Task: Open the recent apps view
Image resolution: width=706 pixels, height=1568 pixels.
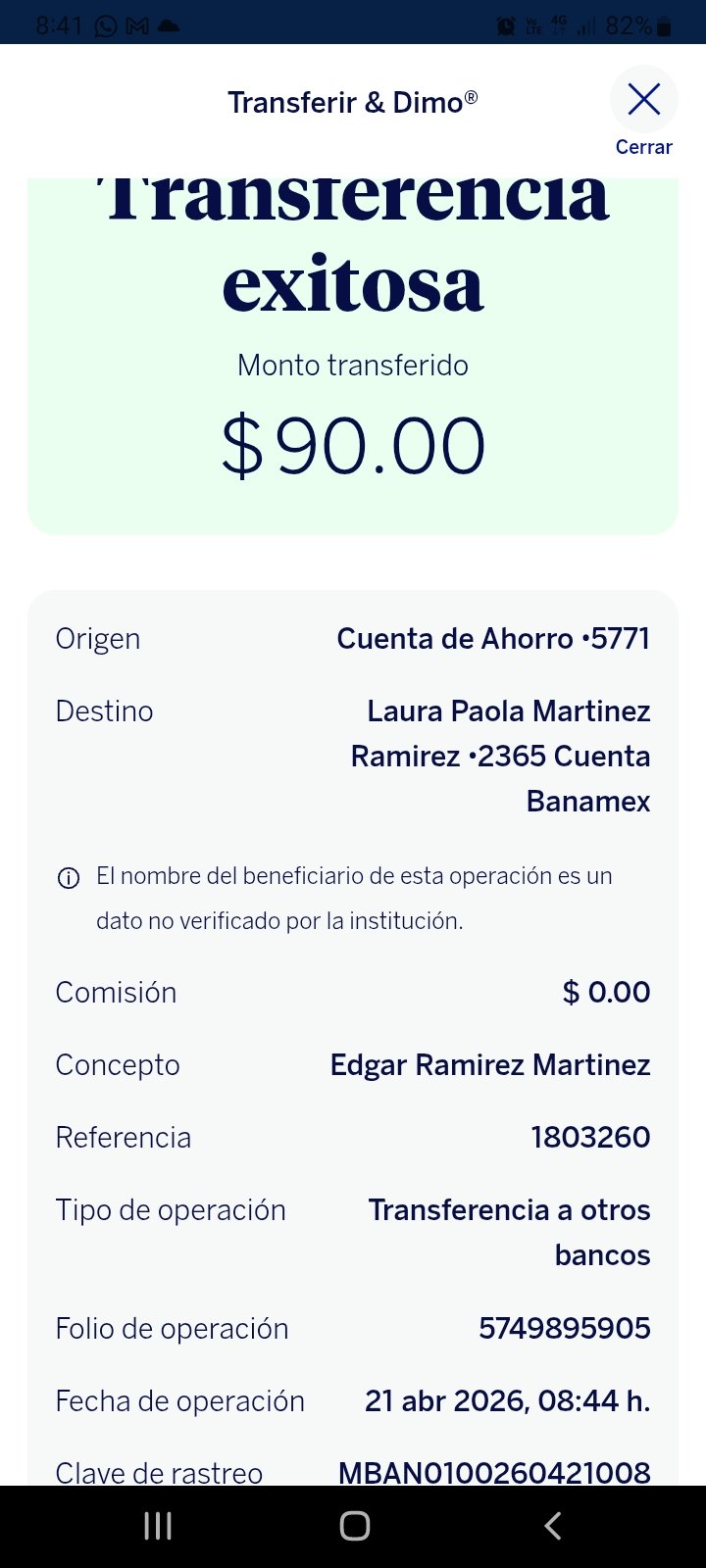Action: tap(158, 1525)
